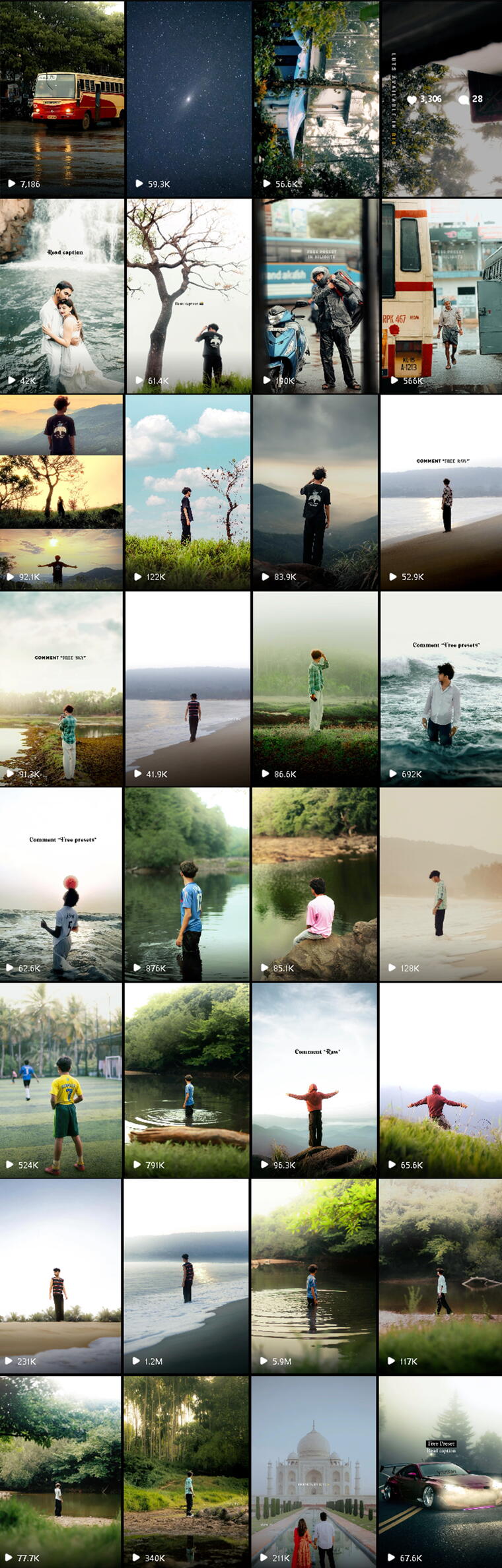
Task: Open the waterfall couple reel with 42K views
Action: click(x=61, y=296)
